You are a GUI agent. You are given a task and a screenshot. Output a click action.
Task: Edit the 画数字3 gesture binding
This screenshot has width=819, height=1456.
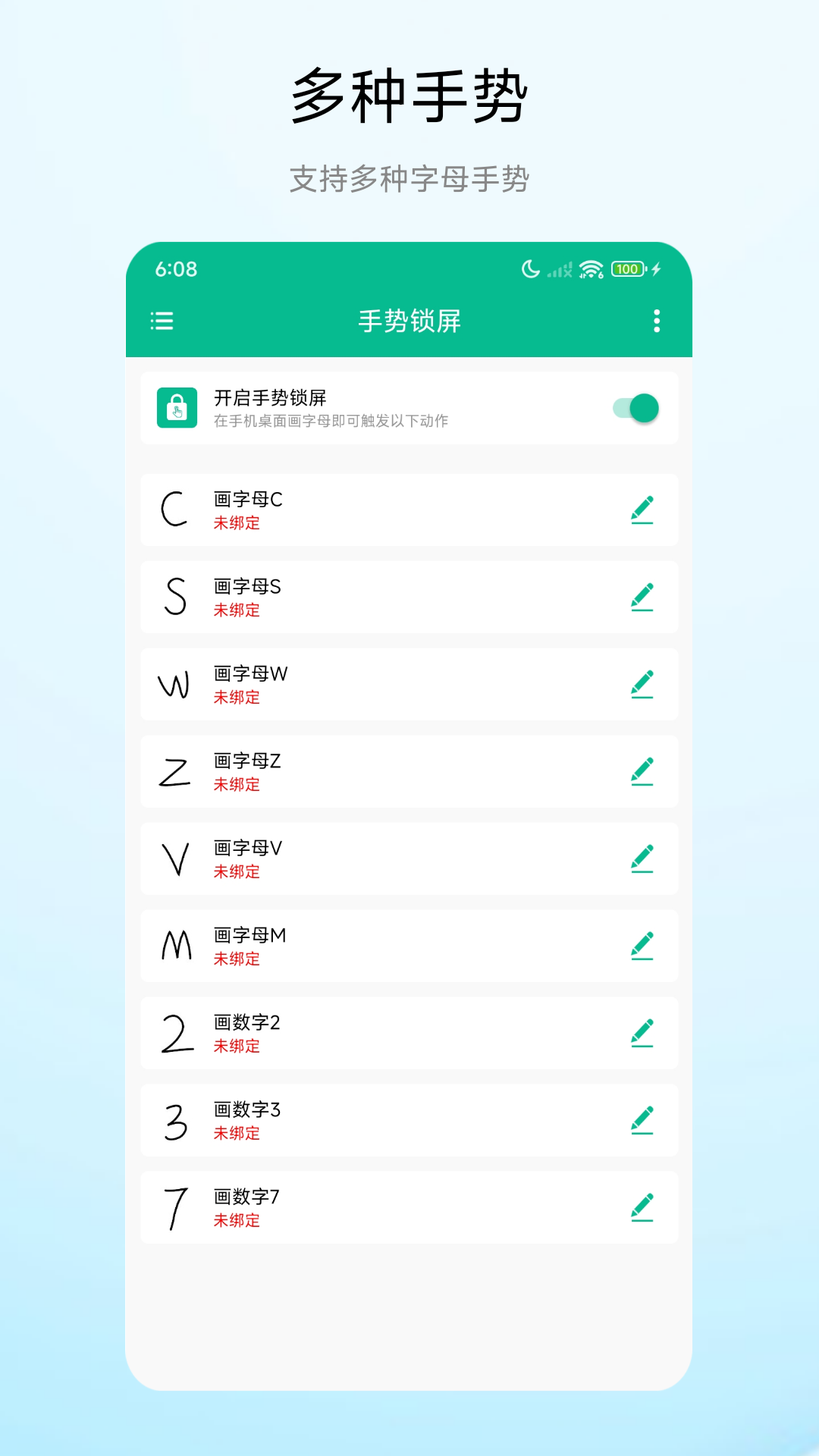tap(644, 1120)
